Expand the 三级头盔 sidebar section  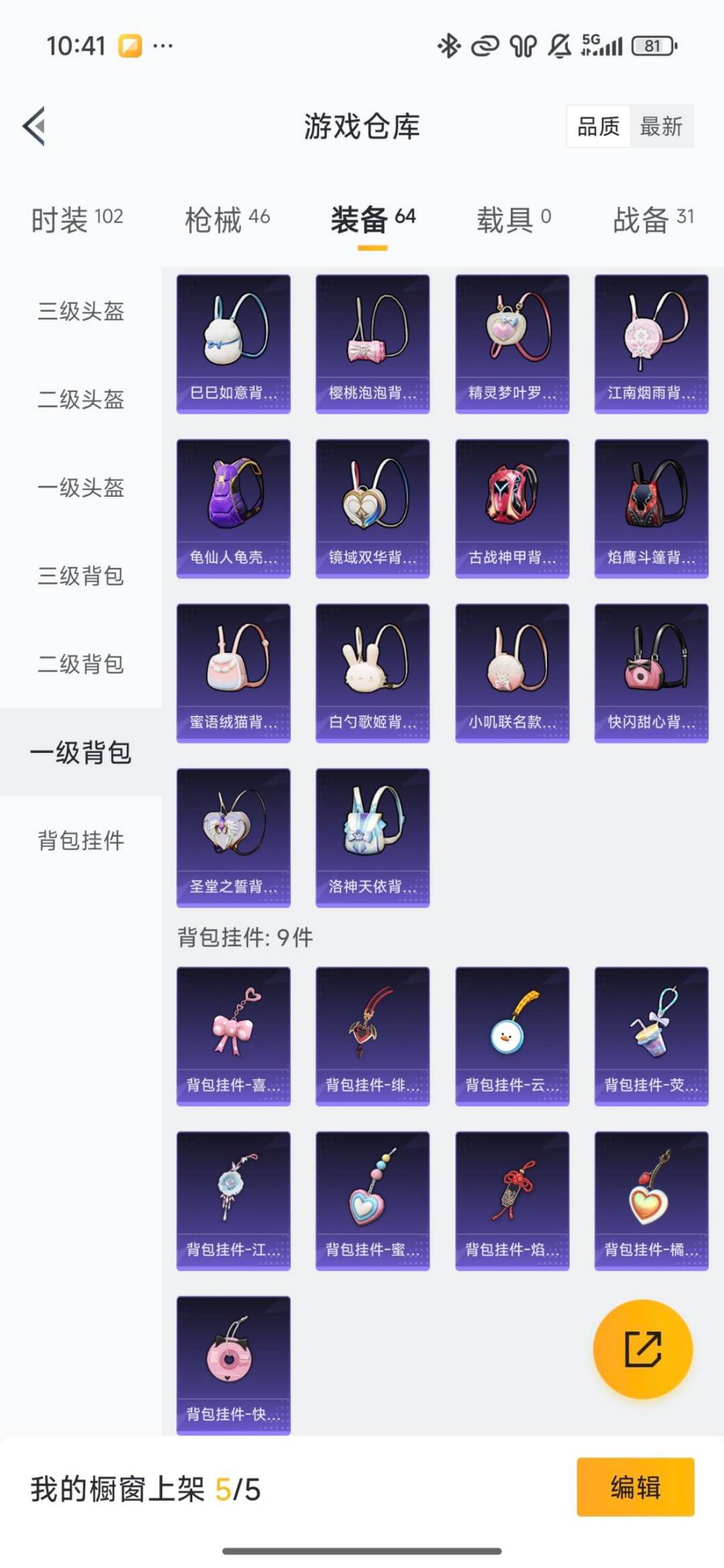tap(80, 312)
